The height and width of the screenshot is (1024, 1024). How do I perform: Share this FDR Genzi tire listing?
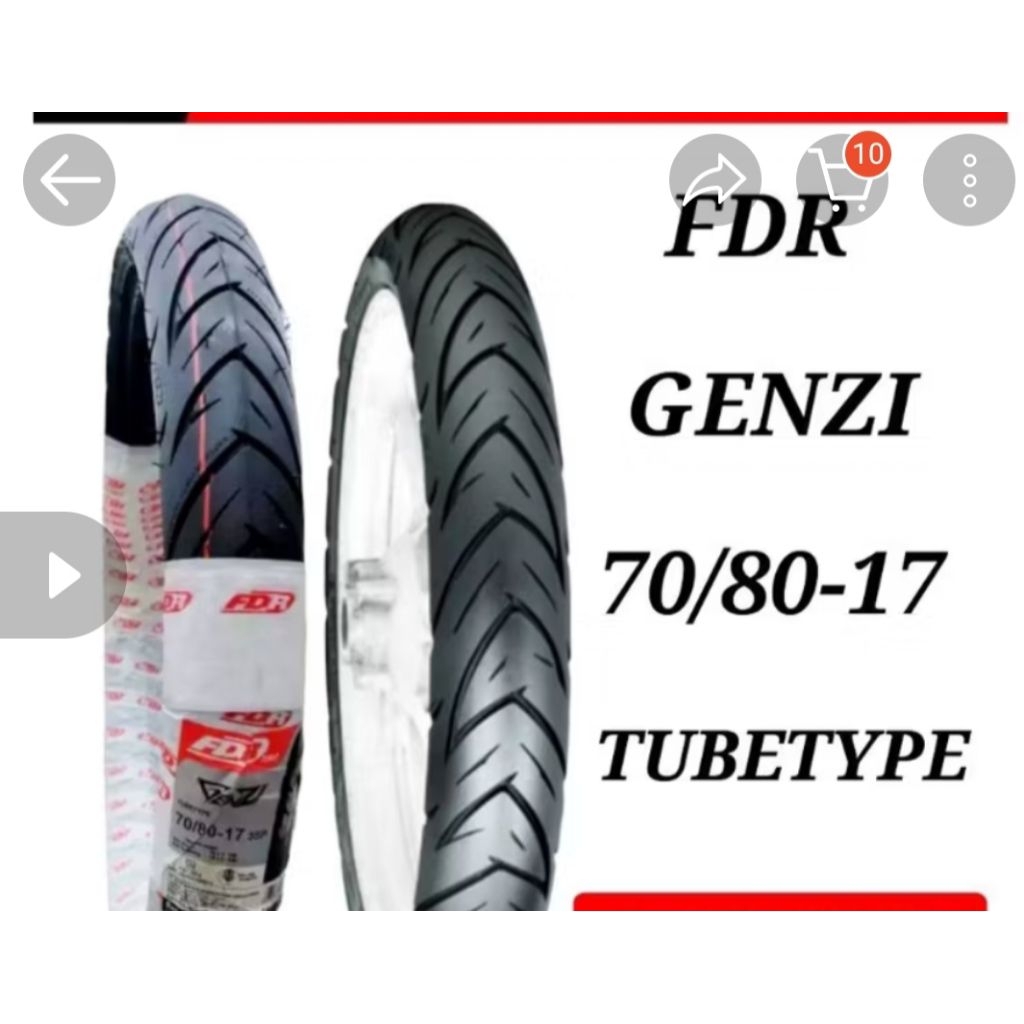pos(715,180)
